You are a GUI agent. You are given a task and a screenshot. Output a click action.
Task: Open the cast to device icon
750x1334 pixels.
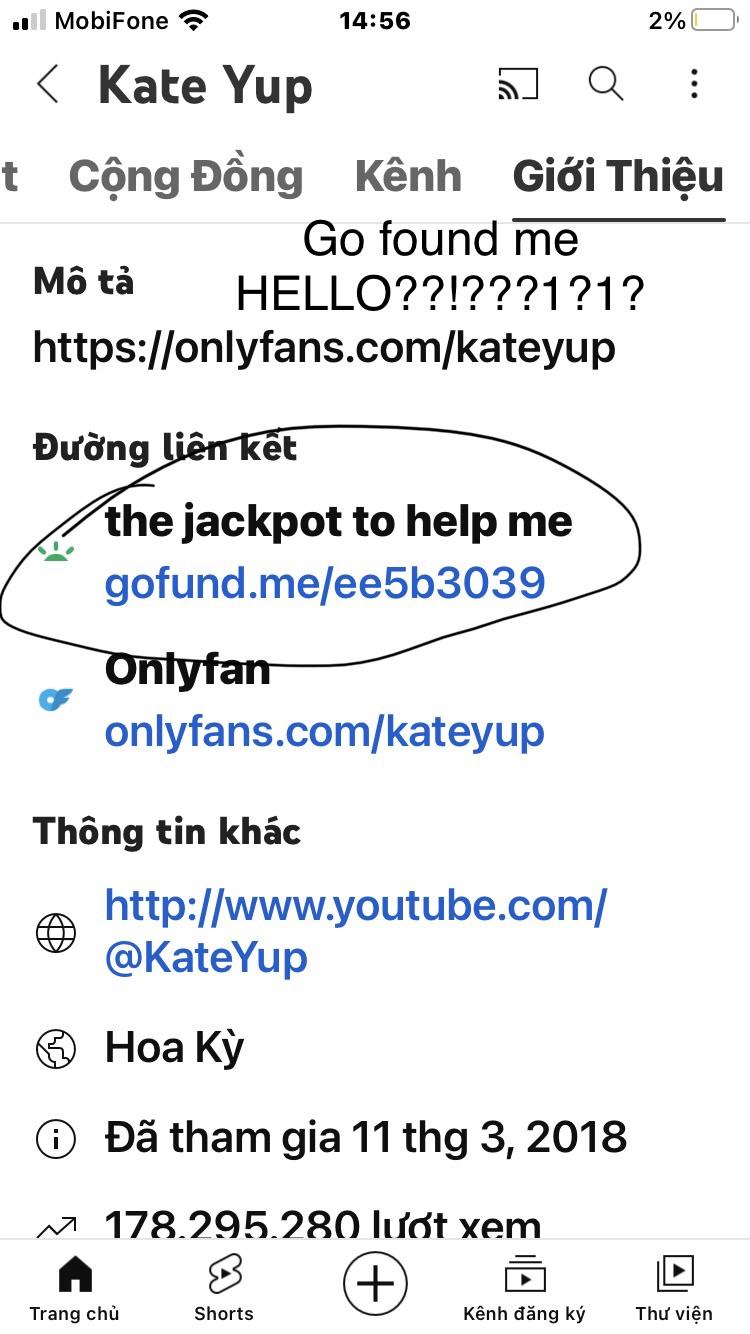517,85
